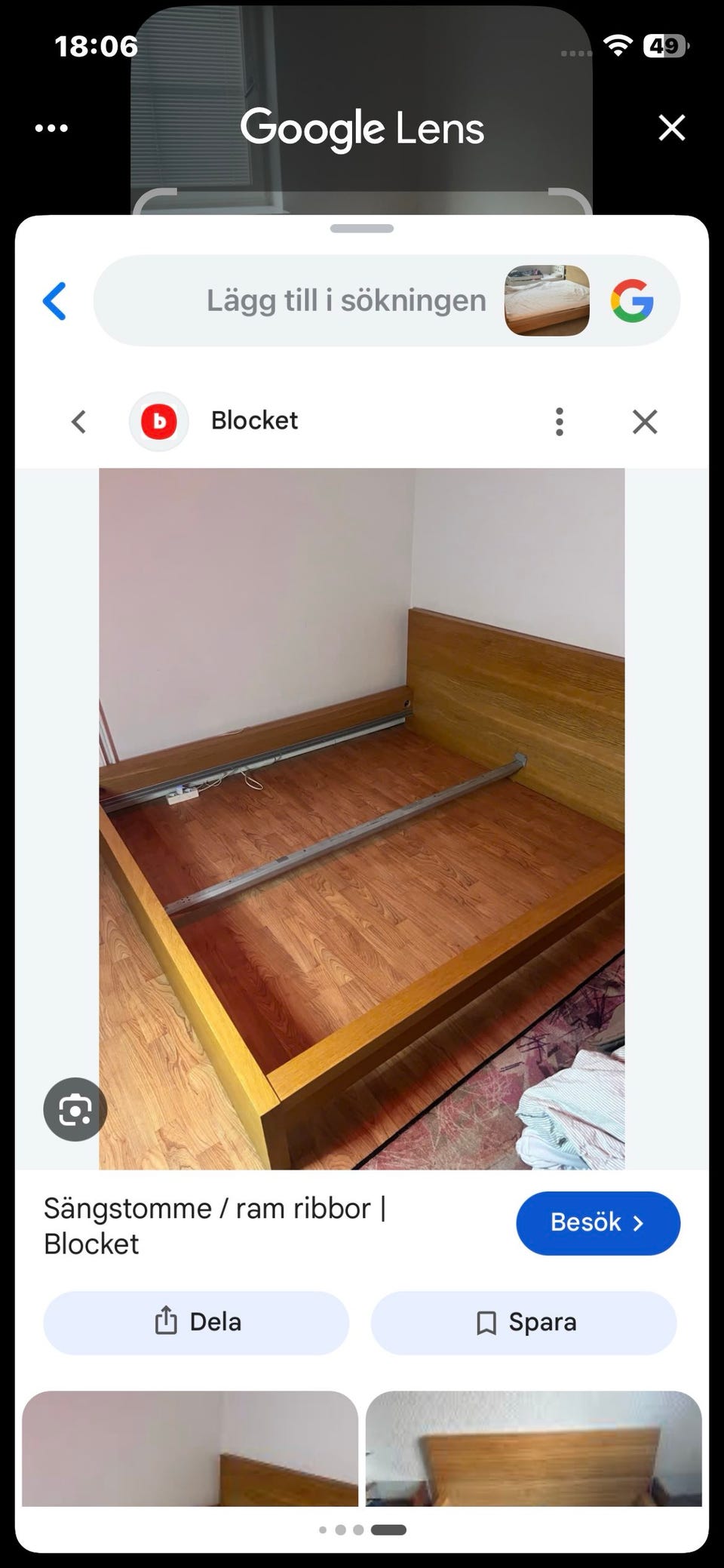Search within this image using lens icon
The height and width of the screenshot is (1568, 724).
(x=75, y=1109)
